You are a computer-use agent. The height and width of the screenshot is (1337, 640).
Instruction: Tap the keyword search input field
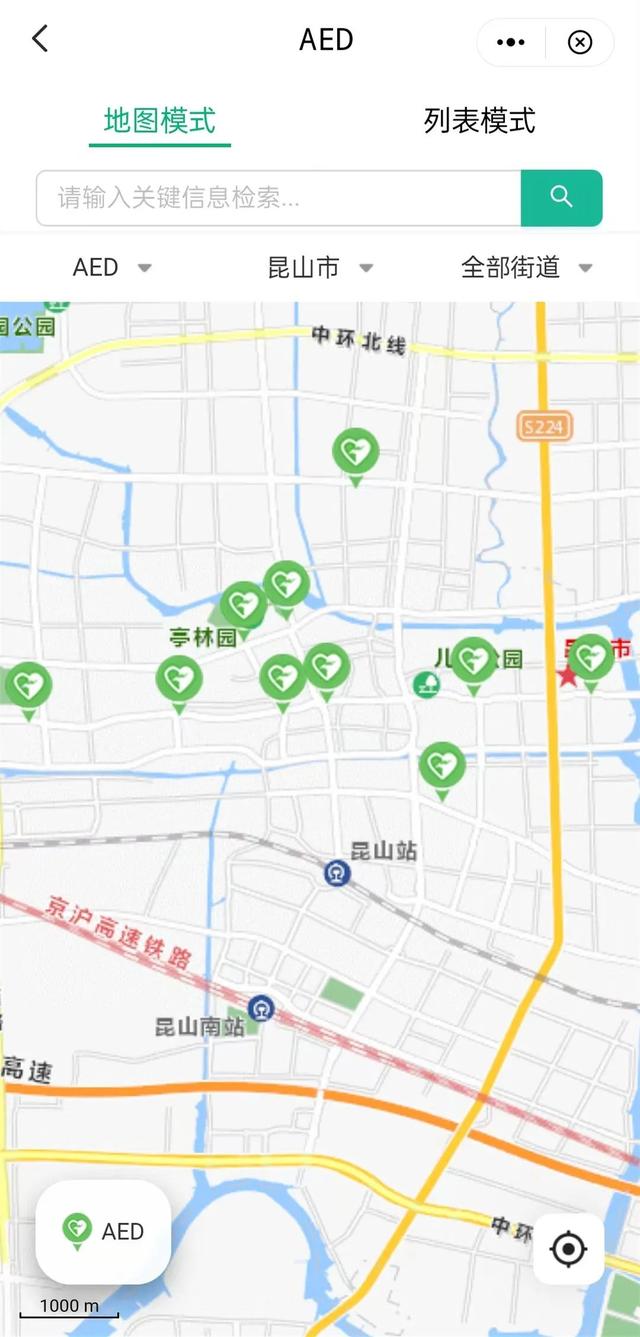[278, 198]
